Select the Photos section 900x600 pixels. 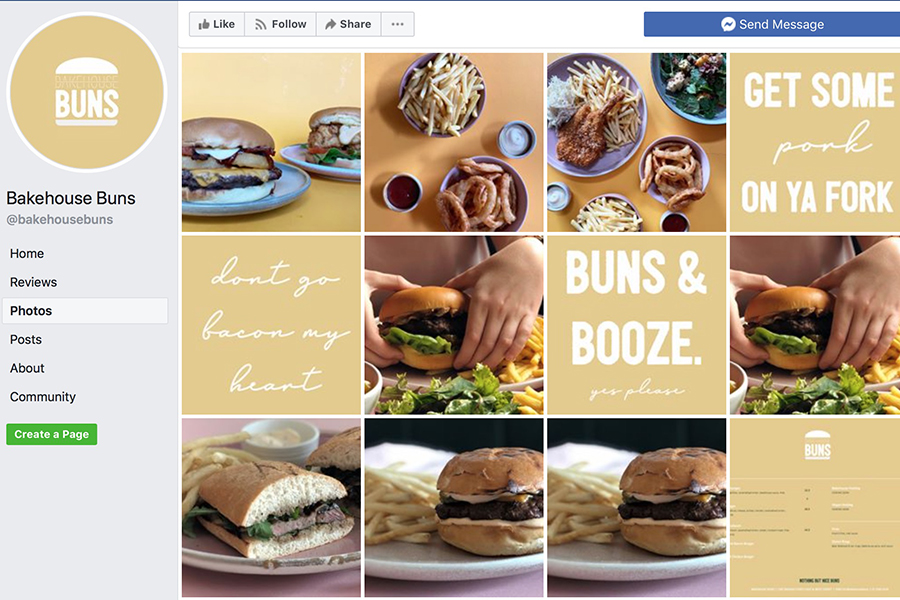(x=31, y=311)
